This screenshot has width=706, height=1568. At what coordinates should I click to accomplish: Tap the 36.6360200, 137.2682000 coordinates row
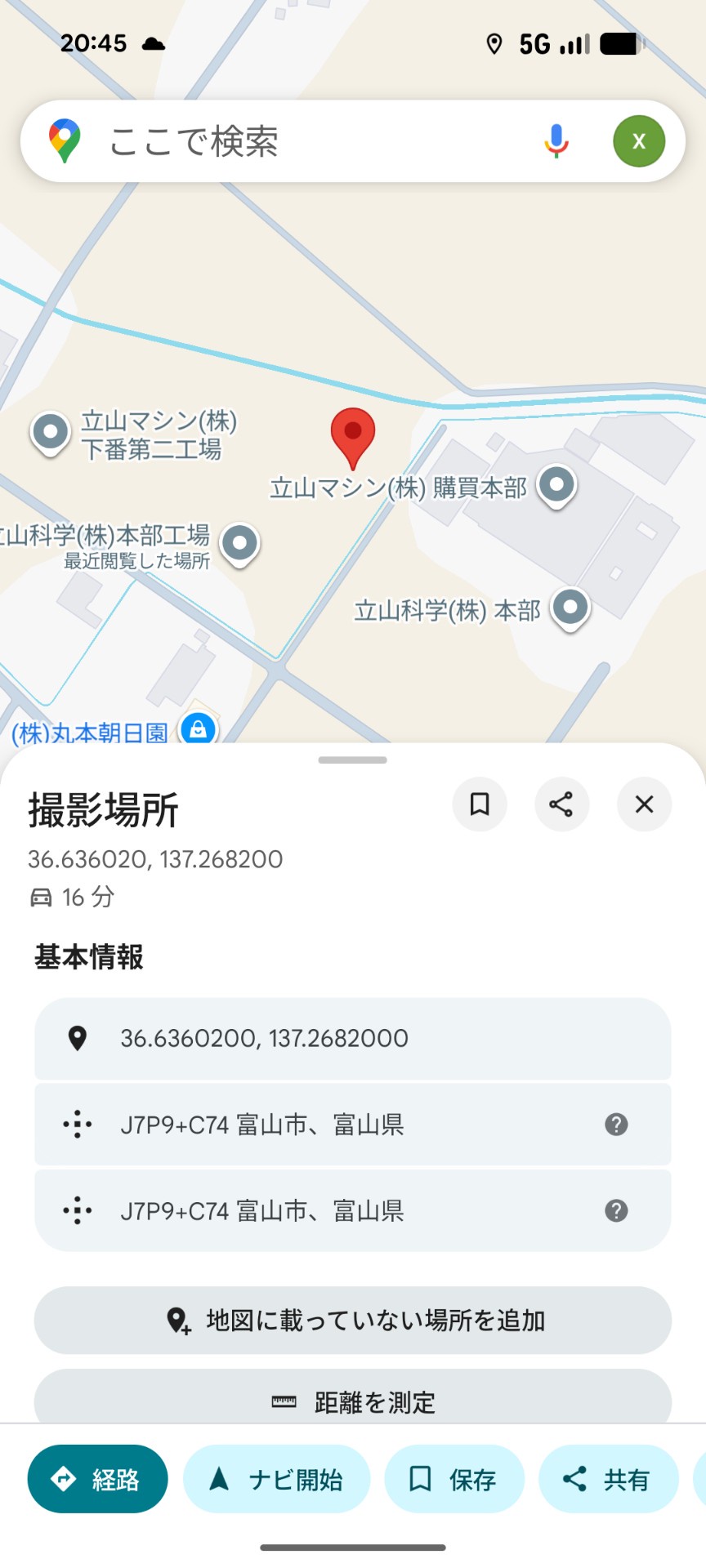352,1038
